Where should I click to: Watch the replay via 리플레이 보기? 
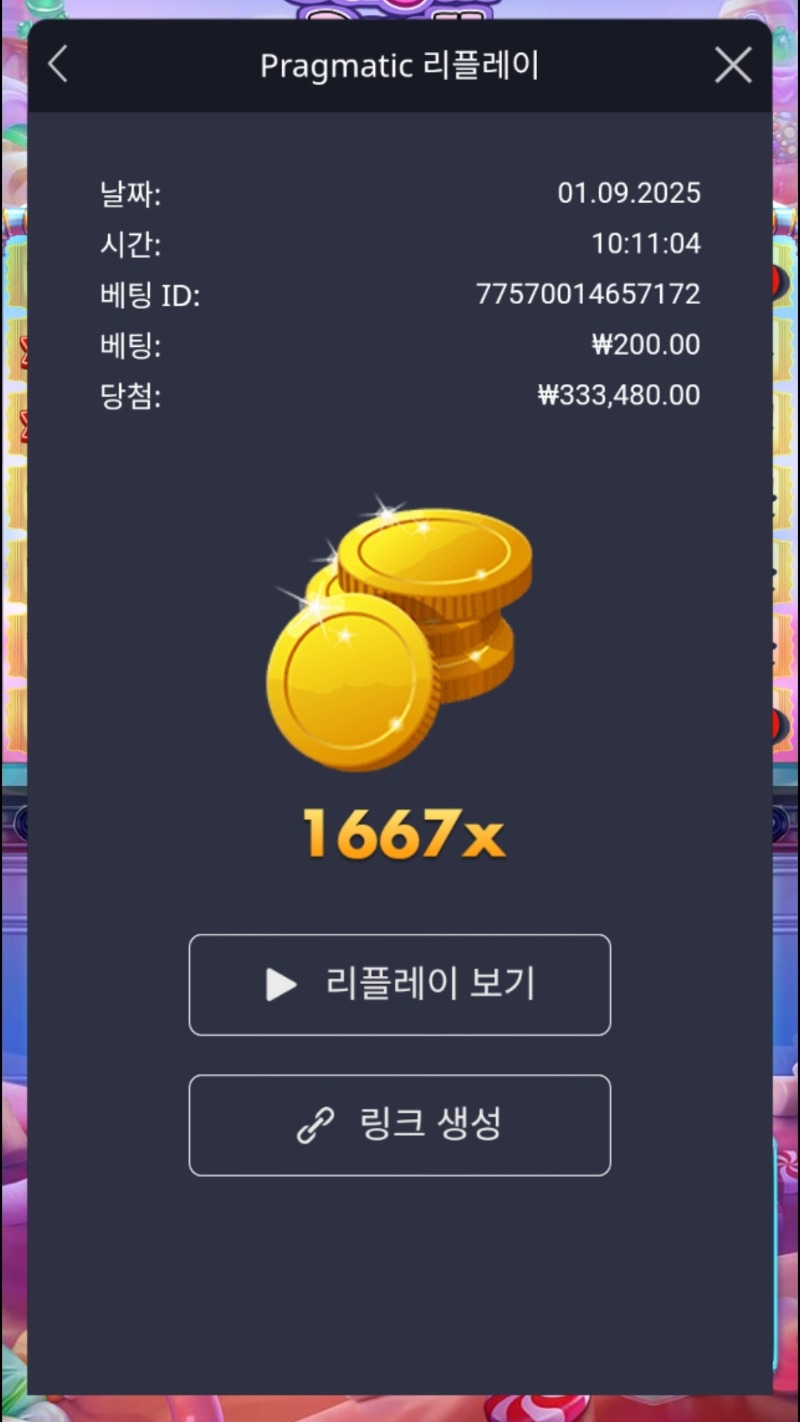click(x=399, y=985)
